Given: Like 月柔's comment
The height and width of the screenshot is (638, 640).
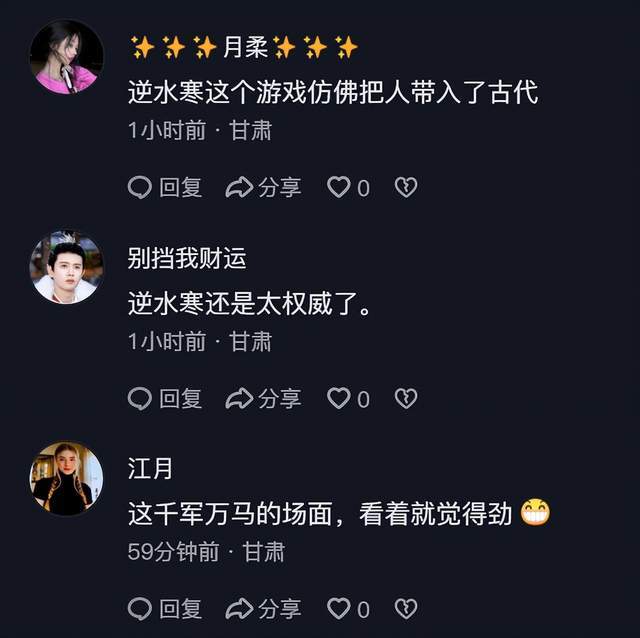Looking at the screenshot, I should [340, 187].
